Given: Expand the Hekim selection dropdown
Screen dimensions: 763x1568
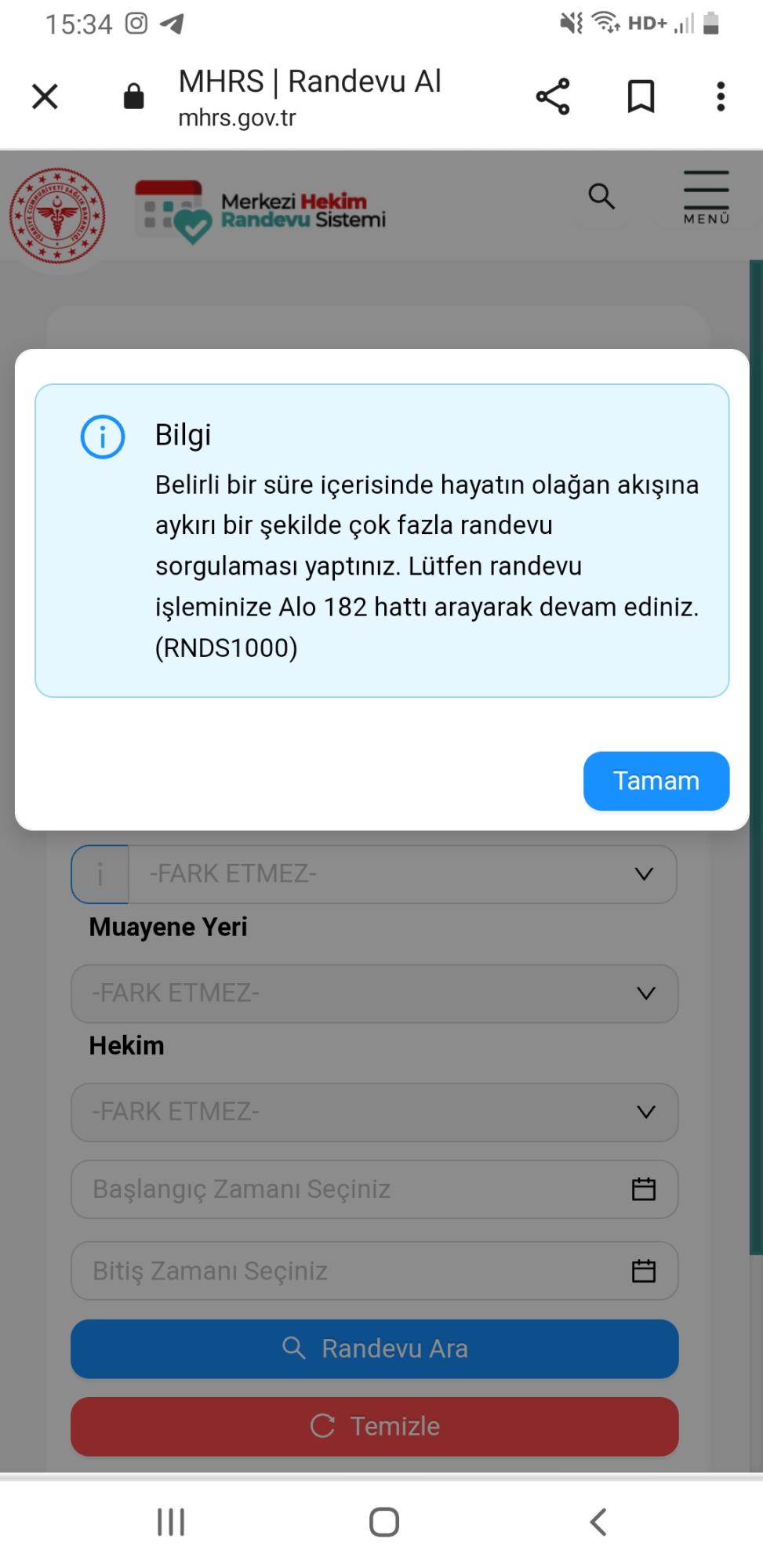Looking at the screenshot, I should pos(374,1112).
